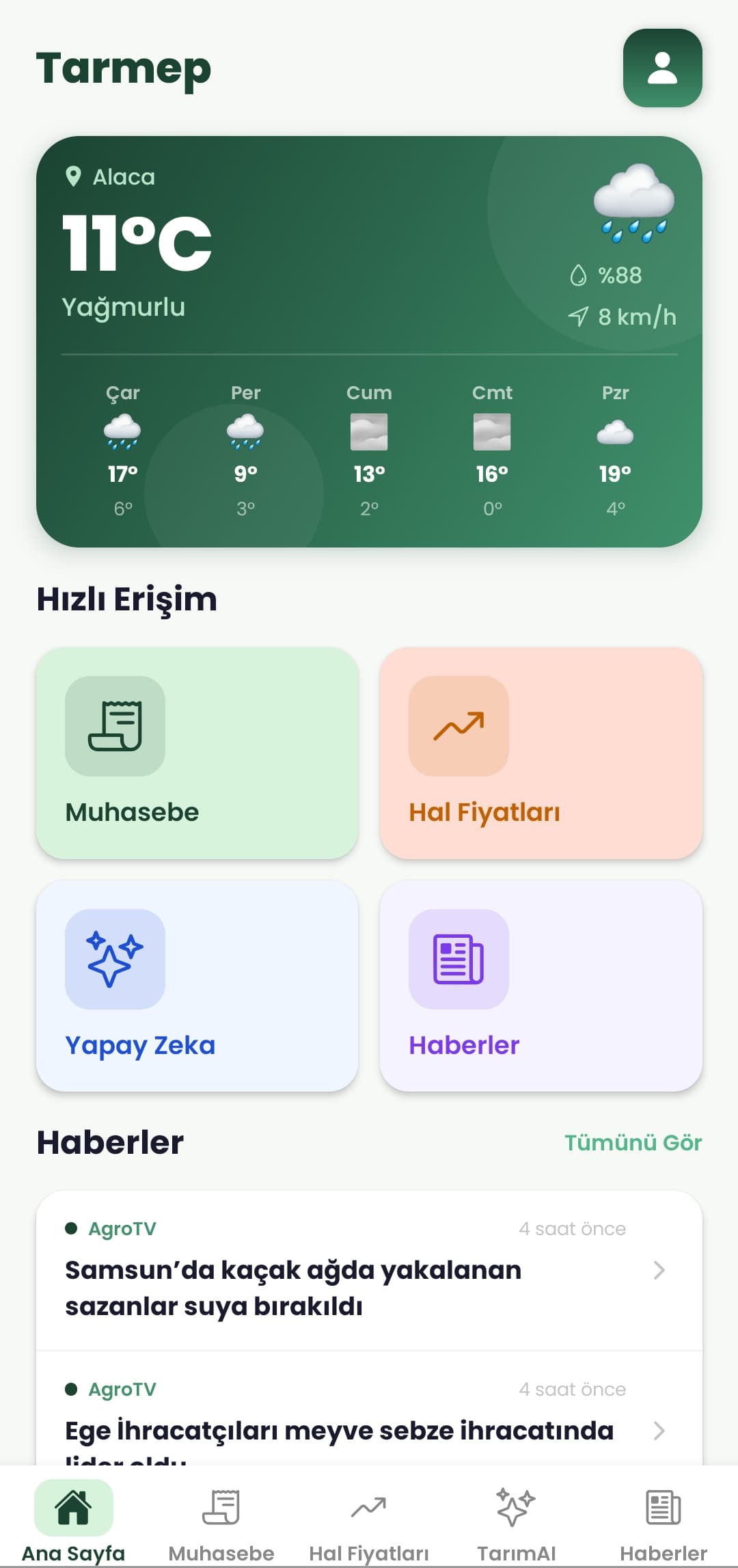Open the Muhasebe quick access card
Viewport: 738px width, 1568px height.
click(197, 753)
